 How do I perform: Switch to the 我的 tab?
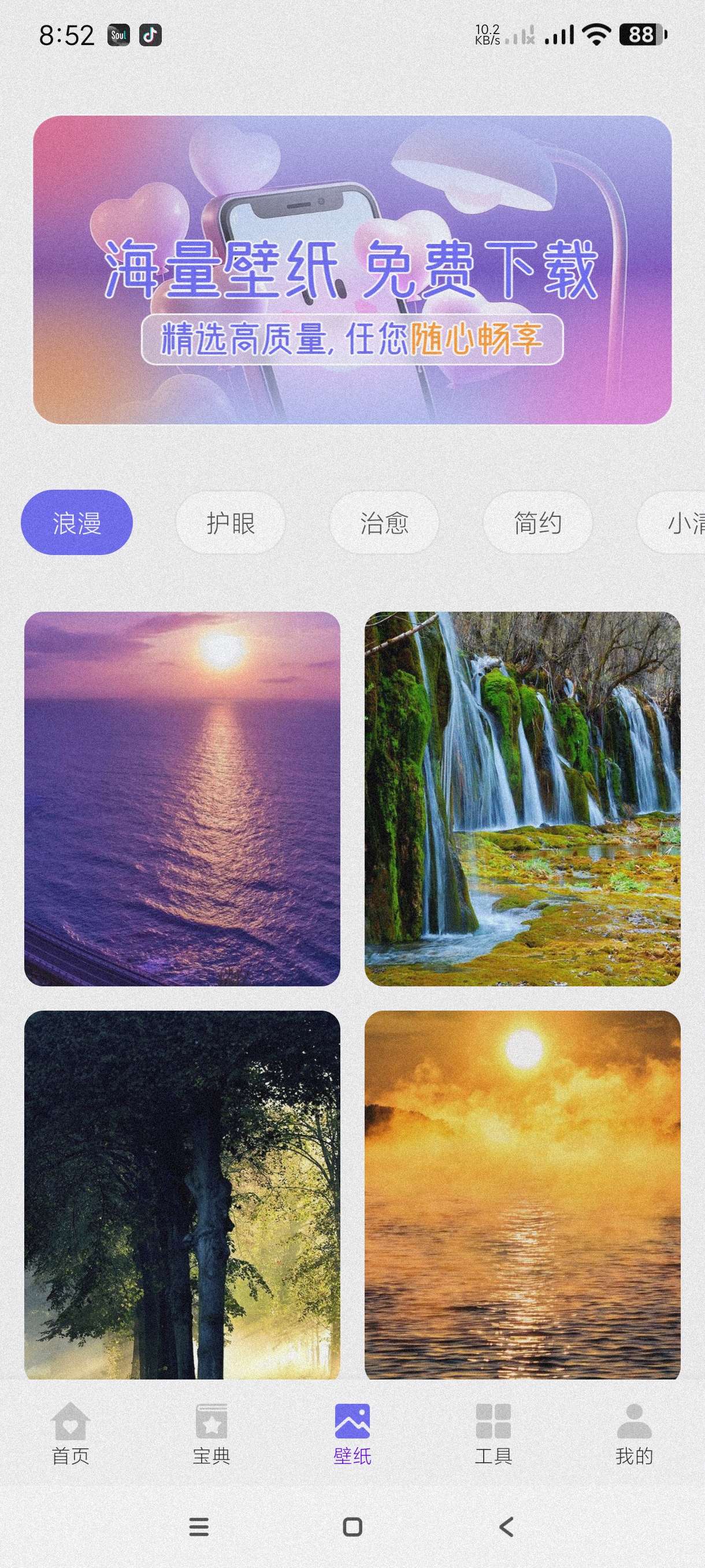(634, 1434)
